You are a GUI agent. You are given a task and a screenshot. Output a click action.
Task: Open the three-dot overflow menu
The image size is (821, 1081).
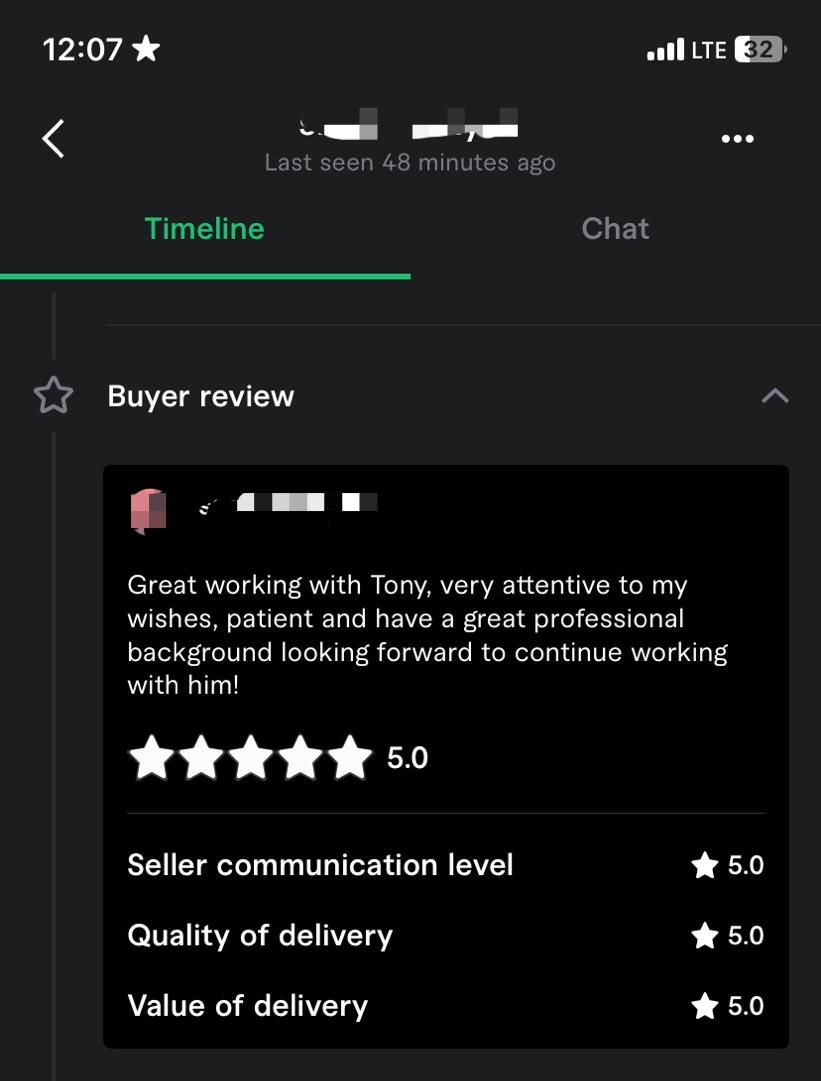(x=737, y=139)
